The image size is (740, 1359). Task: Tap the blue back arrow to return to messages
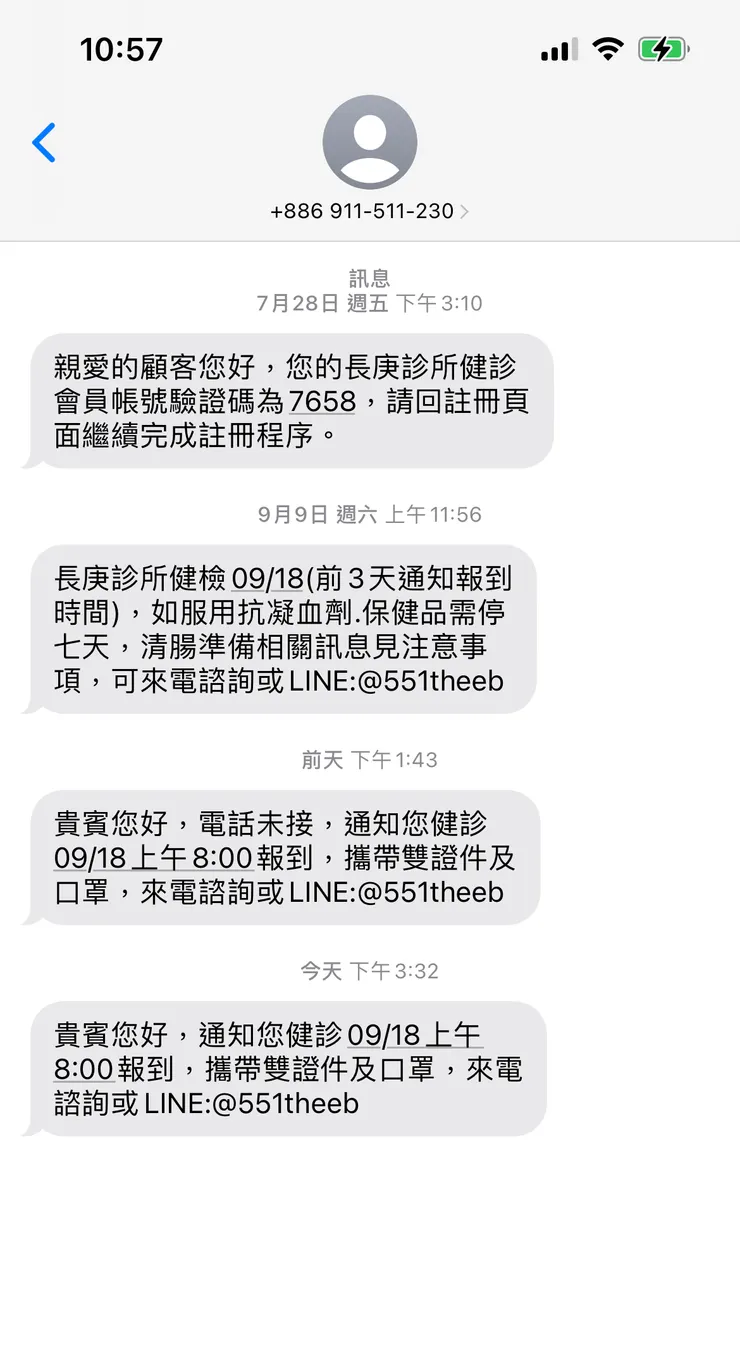(42, 143)
